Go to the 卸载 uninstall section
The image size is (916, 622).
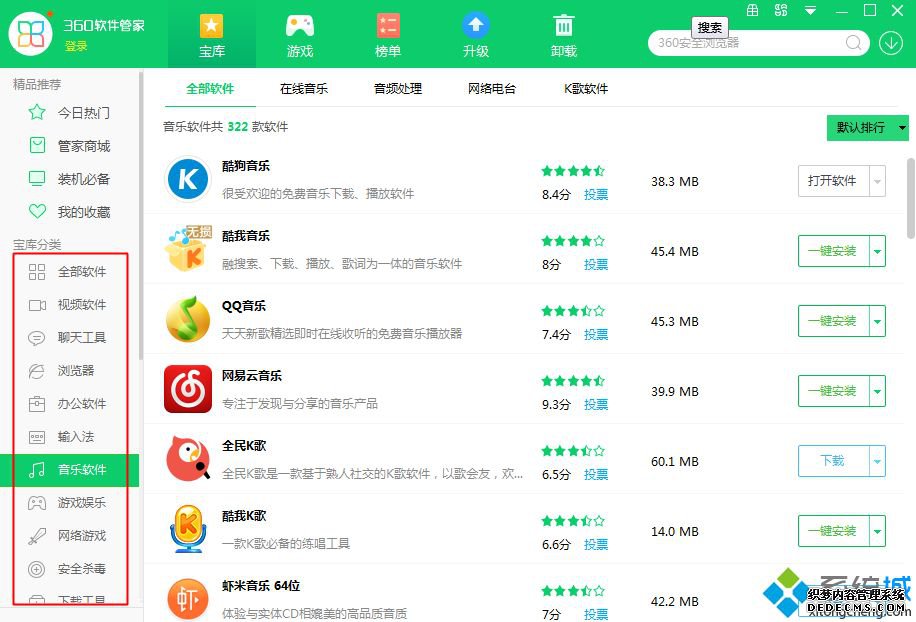point(564,35)
